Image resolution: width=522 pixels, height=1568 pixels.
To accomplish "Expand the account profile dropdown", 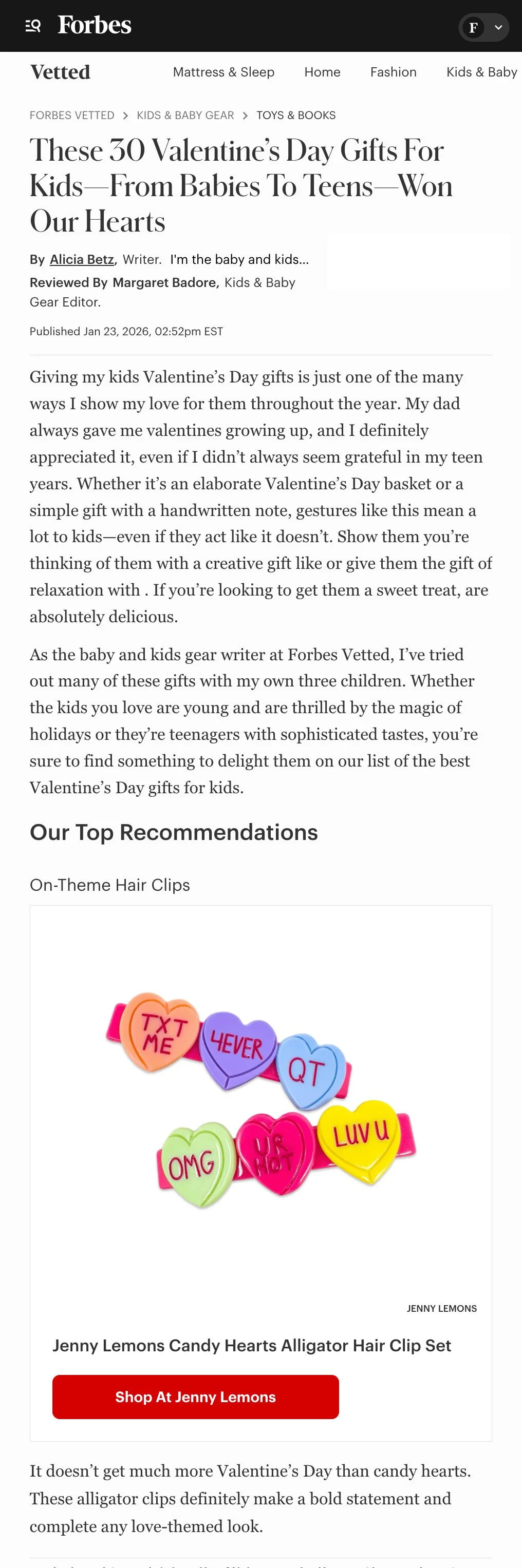I will [483, 27].
